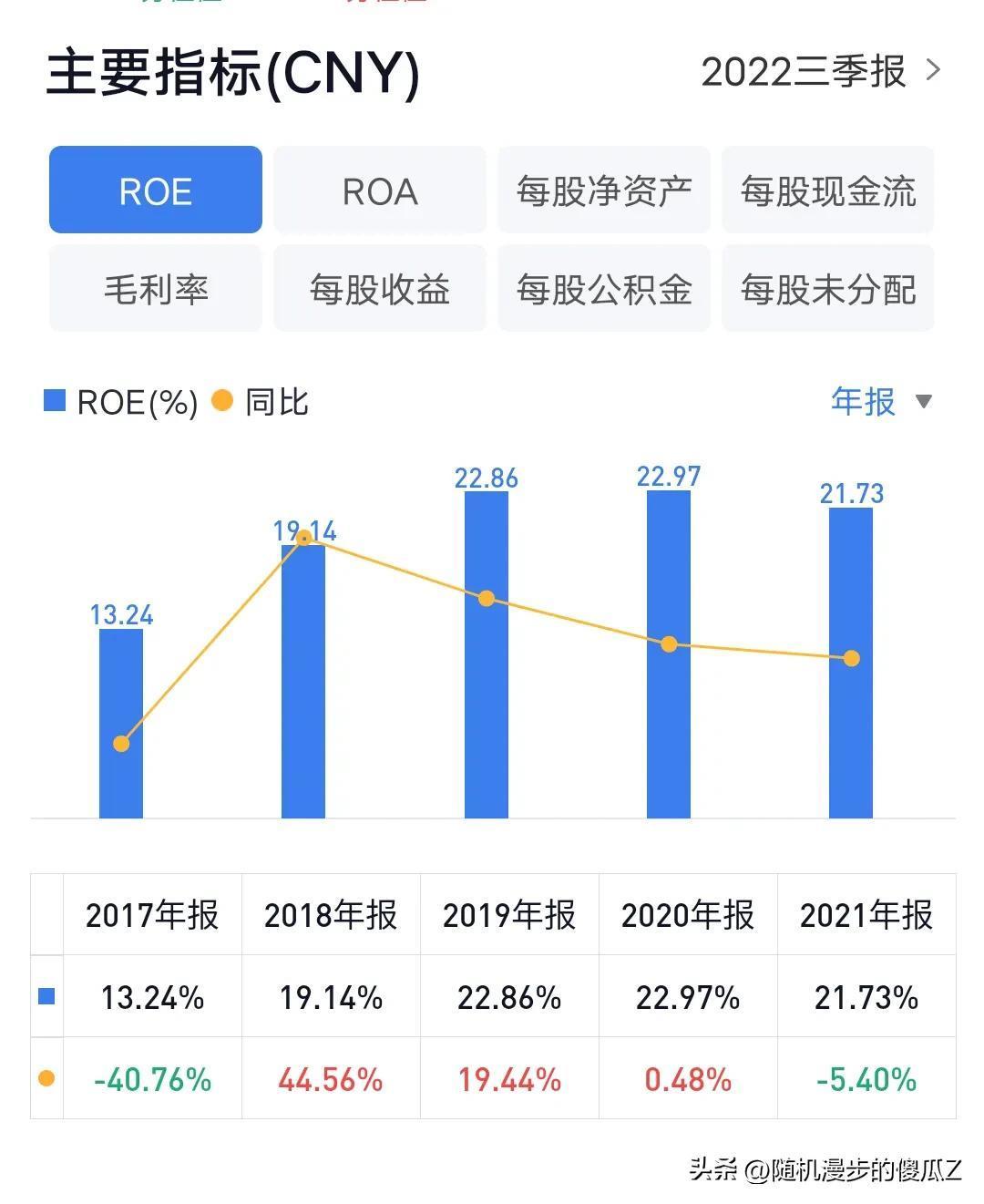
Task: Open the 2022三季报 report link
Action: pyautogui.click(x=820, y=71)
